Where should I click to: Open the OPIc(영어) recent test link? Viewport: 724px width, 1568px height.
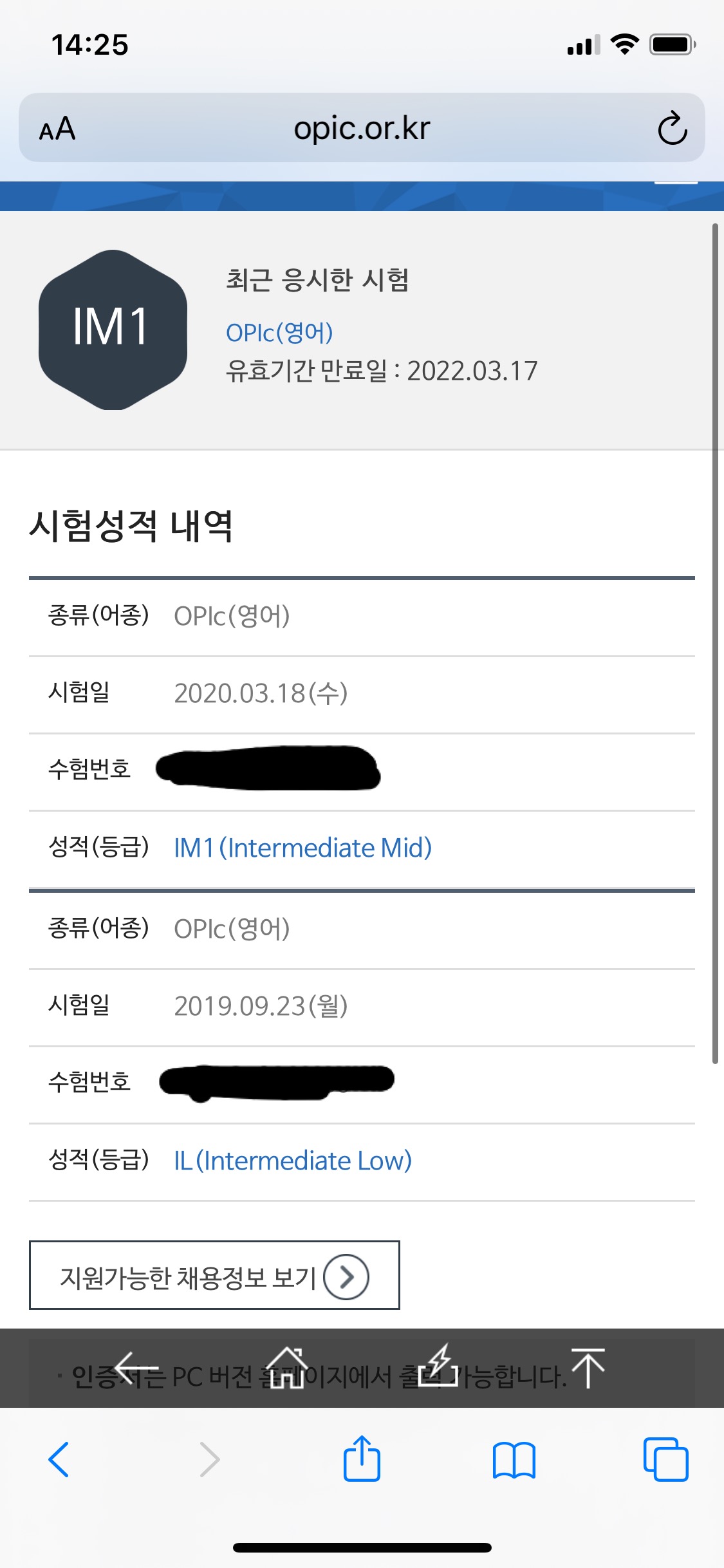point(279,333)
